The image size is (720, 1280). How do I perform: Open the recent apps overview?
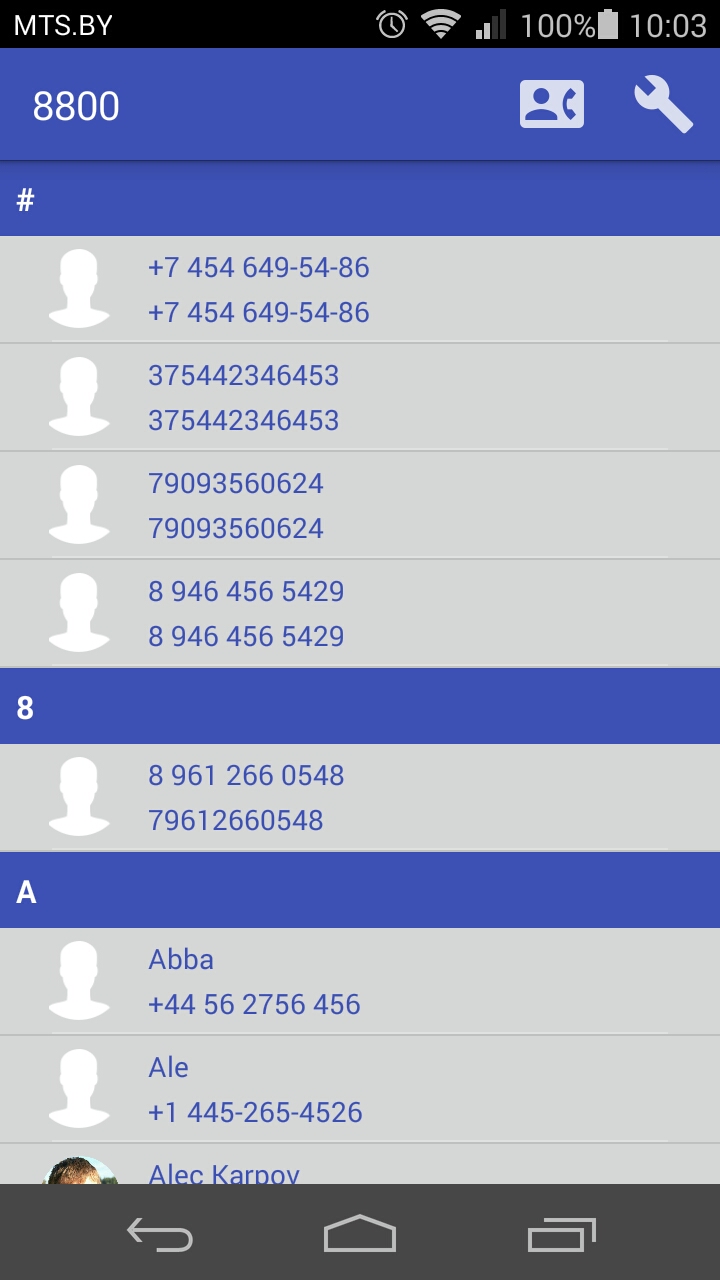561,1235
